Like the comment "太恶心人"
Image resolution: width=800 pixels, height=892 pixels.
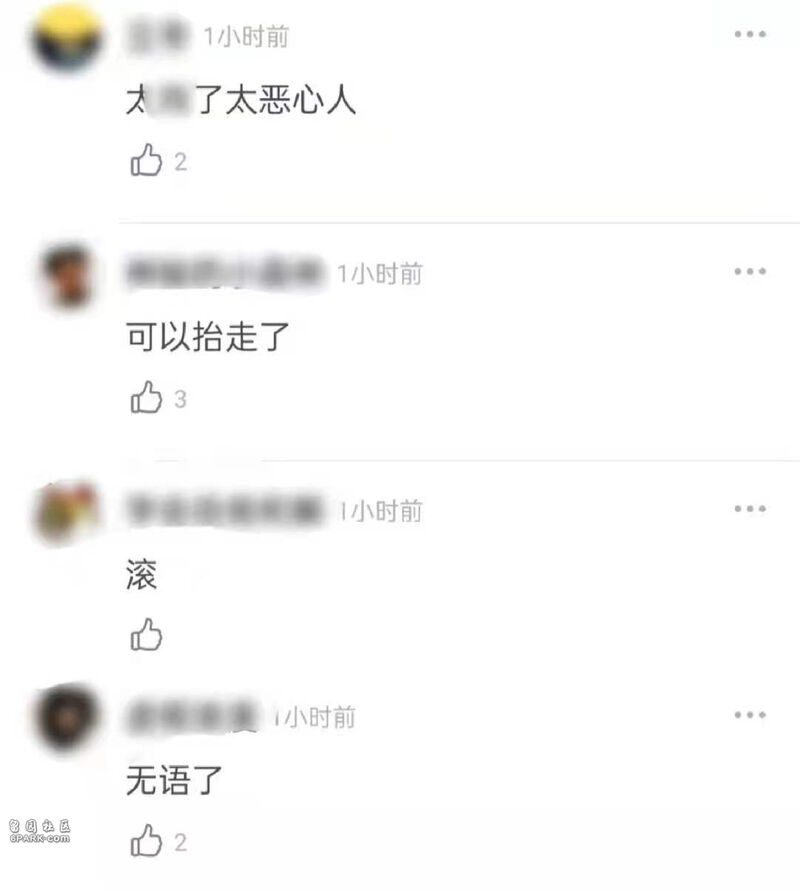tap(147, 161)
